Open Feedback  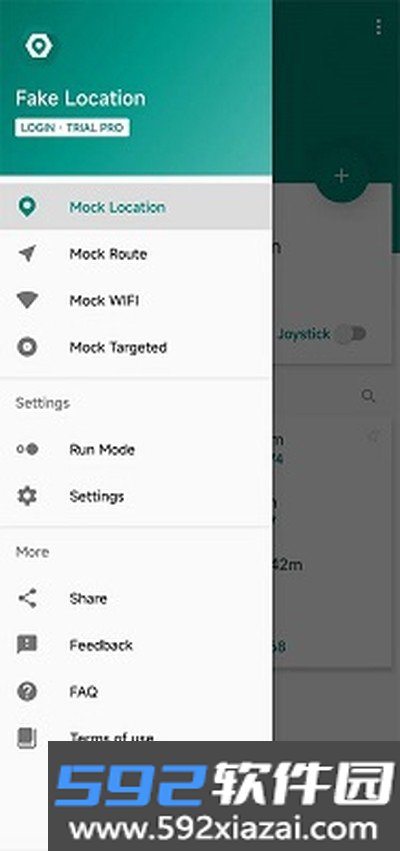coord(136,645)
